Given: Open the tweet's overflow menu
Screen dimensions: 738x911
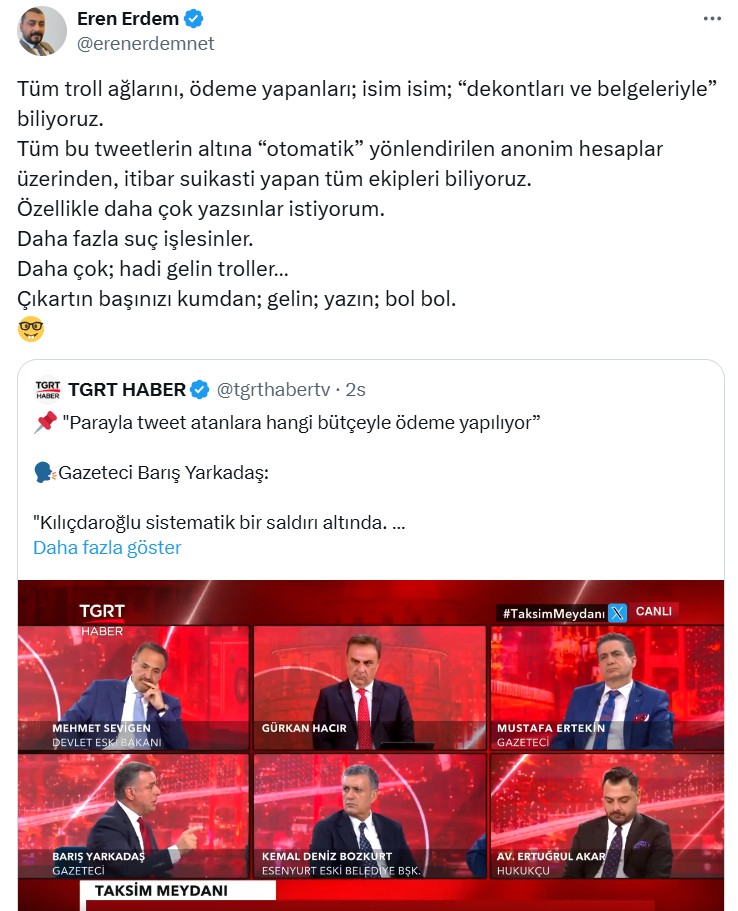Looking at the screenshot, I should coord(711,19).
